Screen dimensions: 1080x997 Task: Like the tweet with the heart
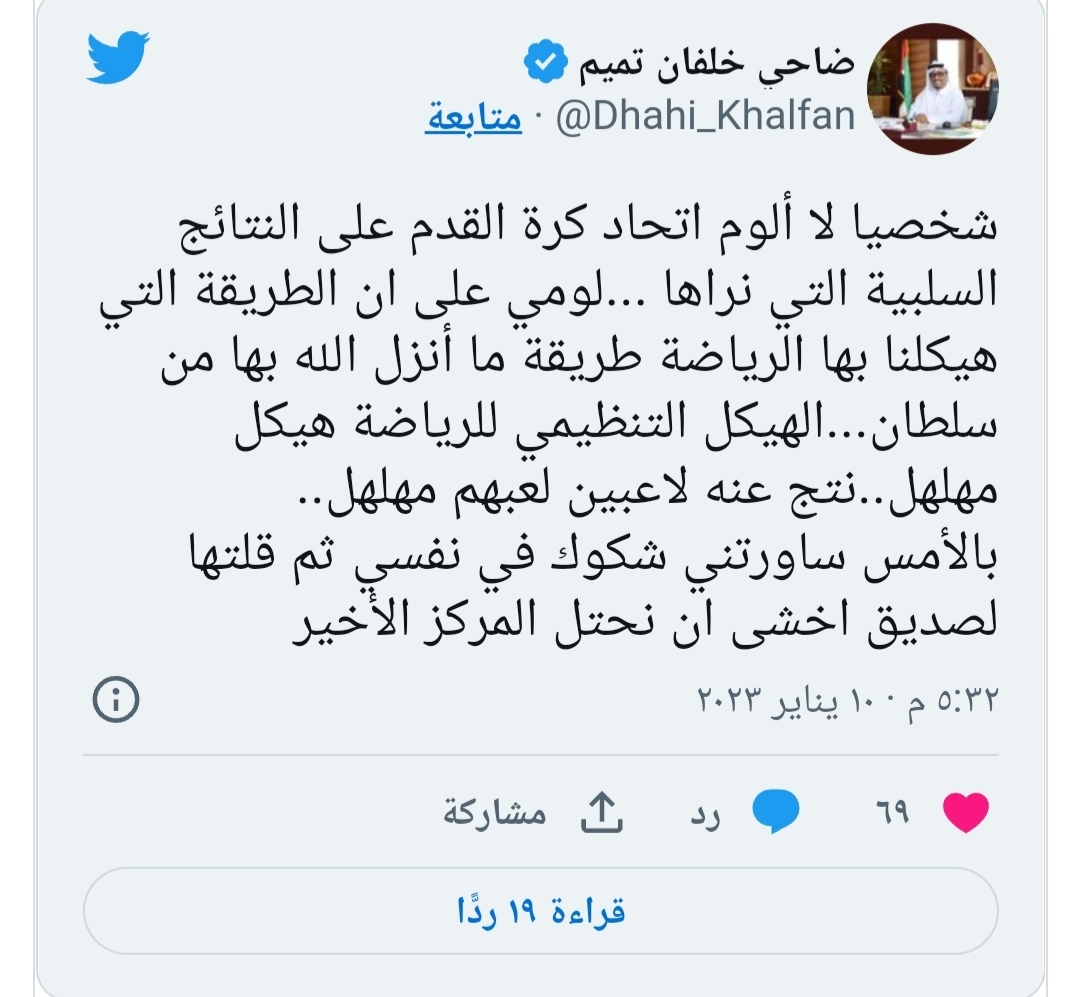pos(965,813)
